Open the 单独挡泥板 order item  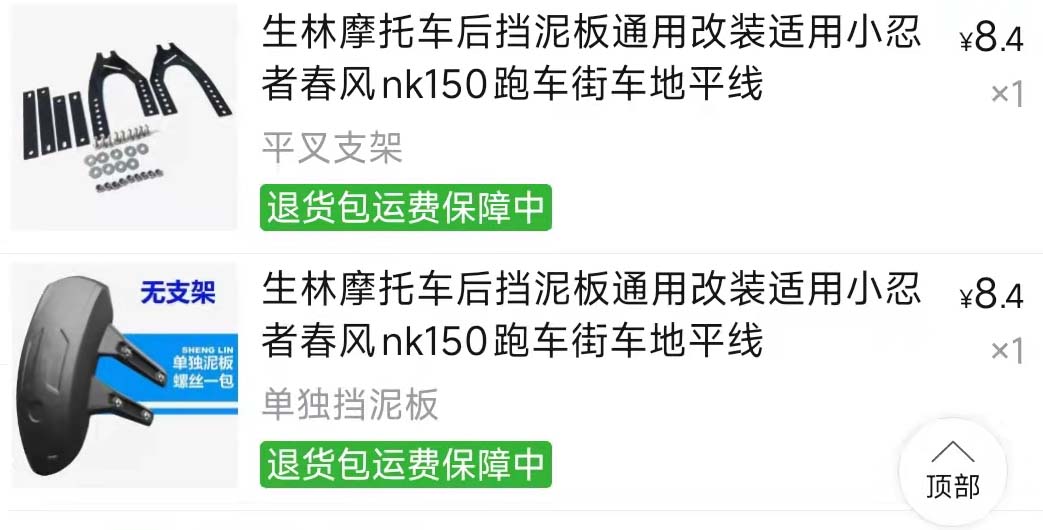(x=590, y=315)
